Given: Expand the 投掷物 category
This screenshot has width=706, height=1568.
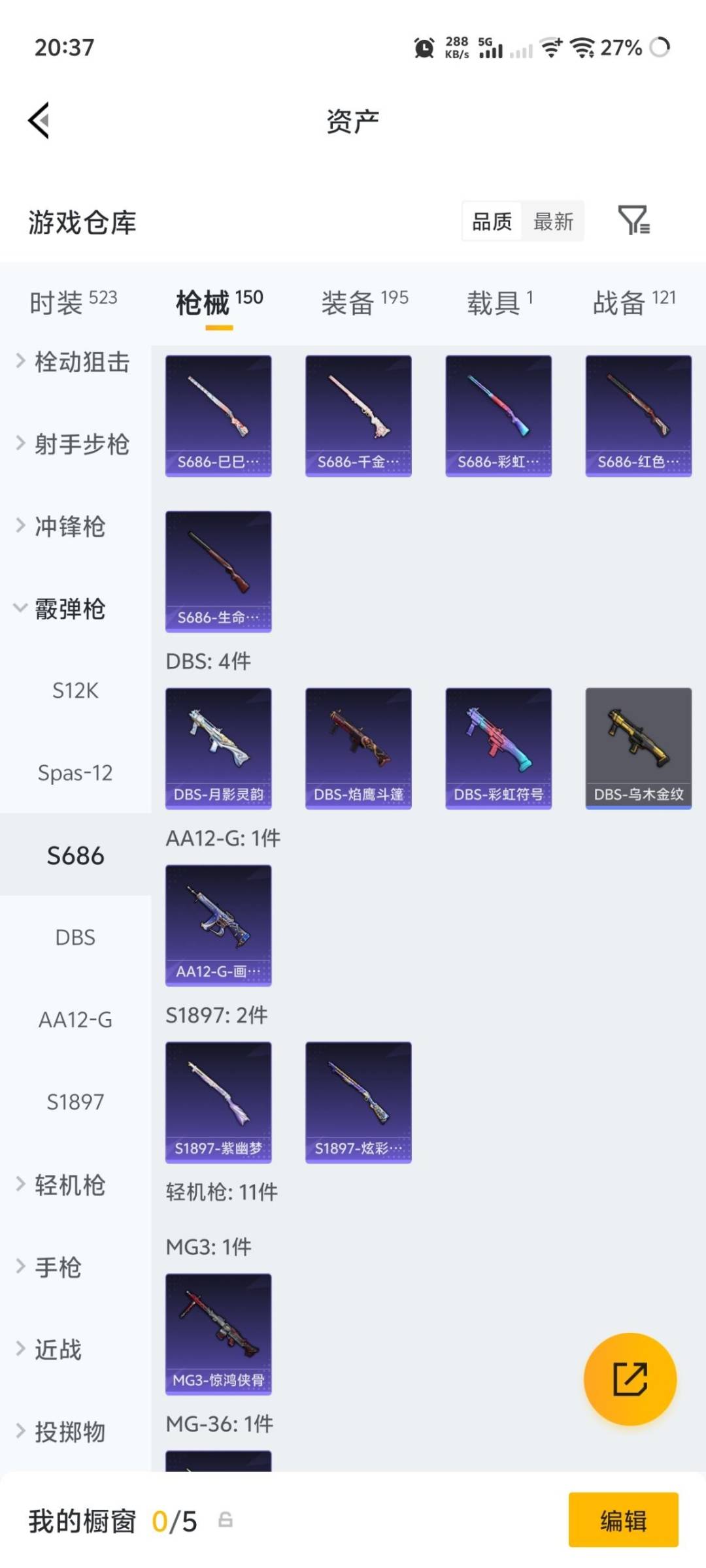Looking at the screenshot, I should (69, 1432).
